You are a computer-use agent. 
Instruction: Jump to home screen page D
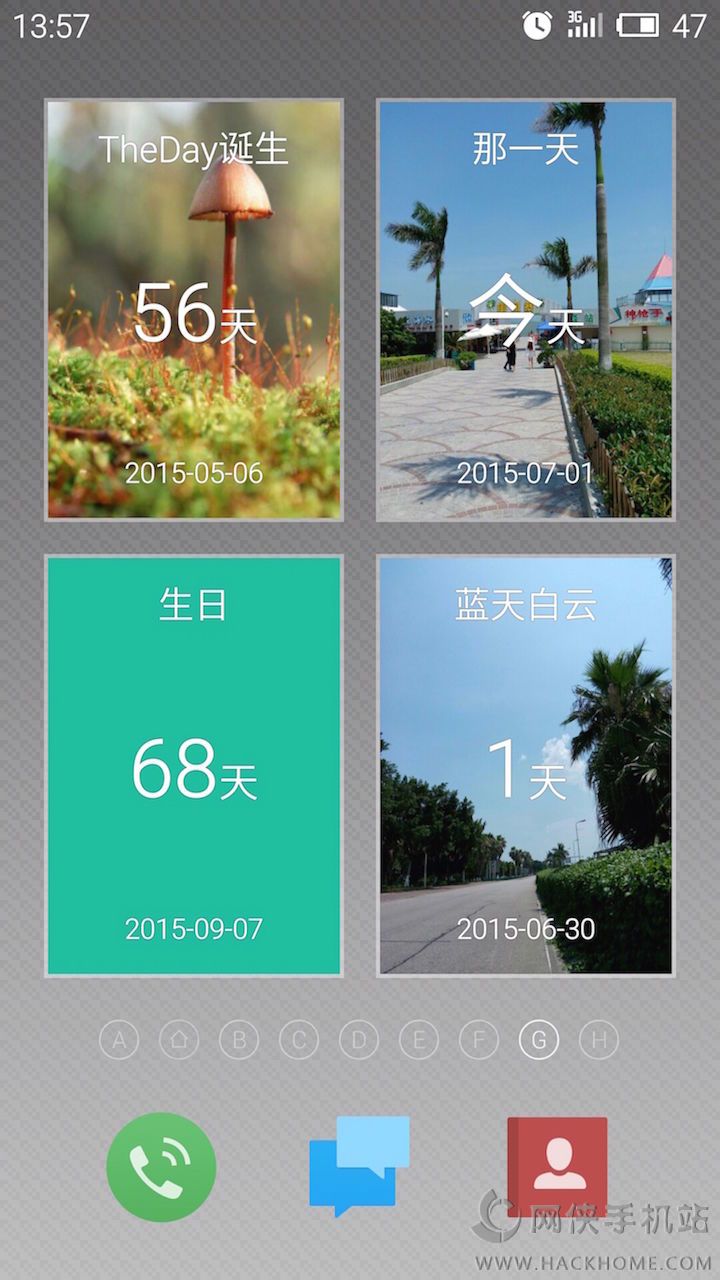(359, 1041)
